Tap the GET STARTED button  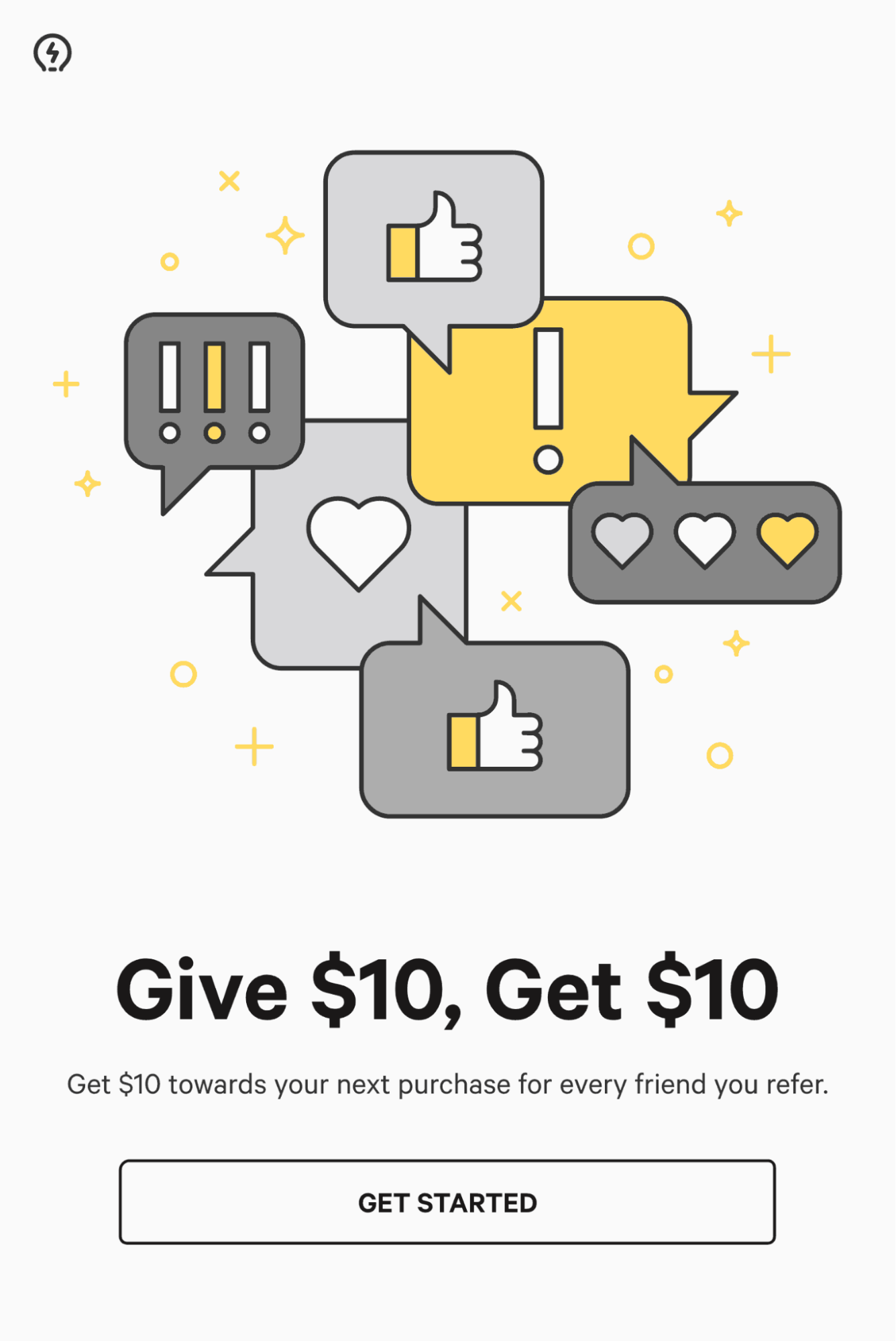tap(447, 1202)
